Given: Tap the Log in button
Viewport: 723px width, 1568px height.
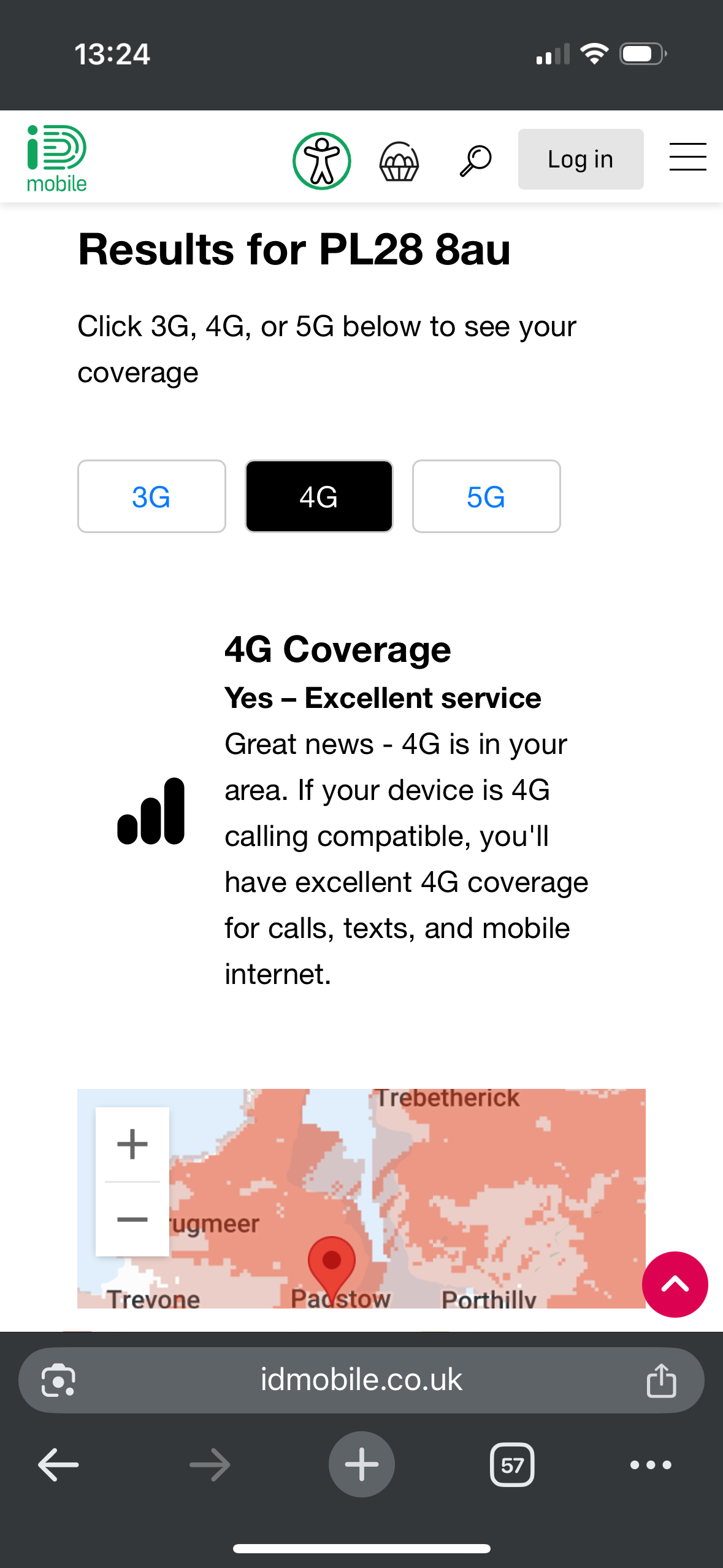Looking at the screenshot, I should pos(580,159).
